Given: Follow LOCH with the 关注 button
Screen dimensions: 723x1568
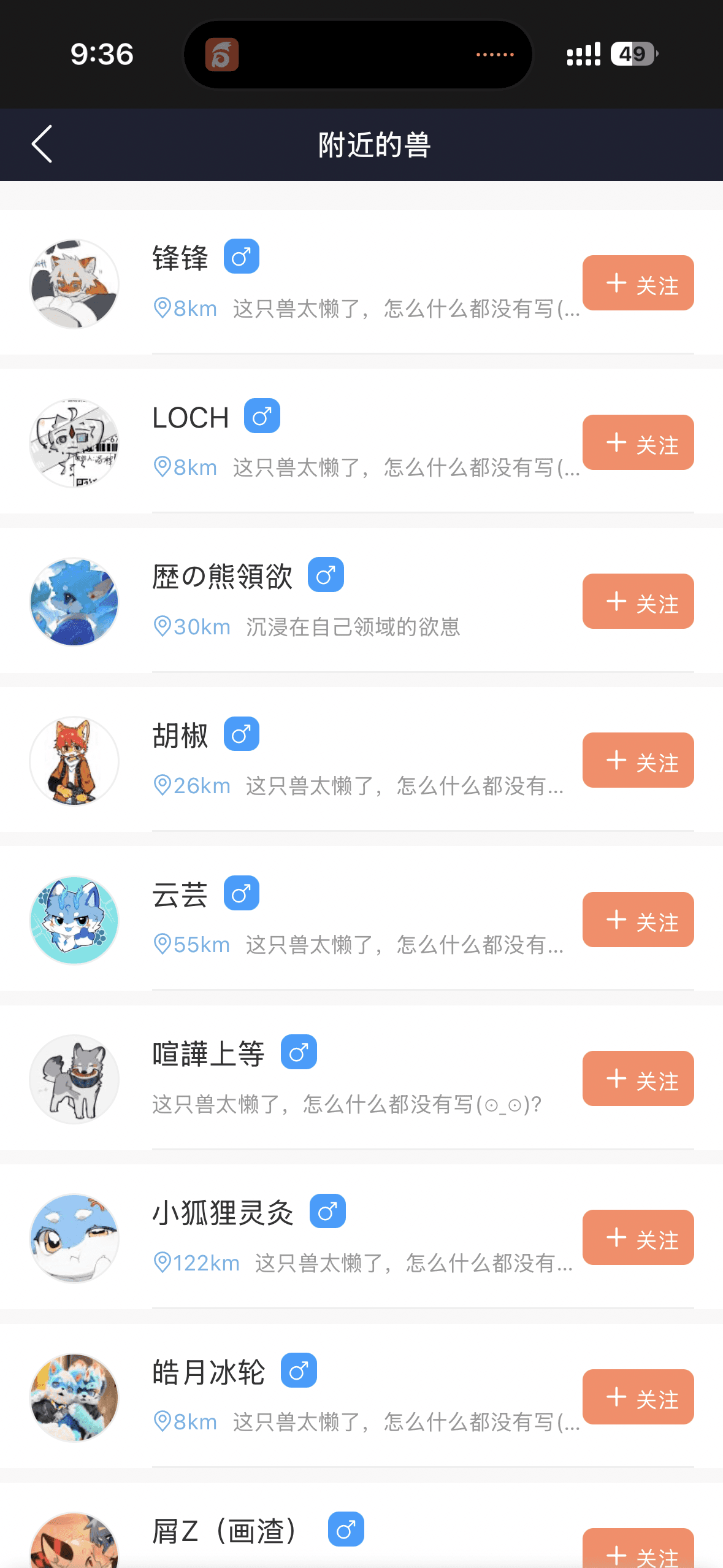Looking at the screenshot, I should tap(638, 442).
